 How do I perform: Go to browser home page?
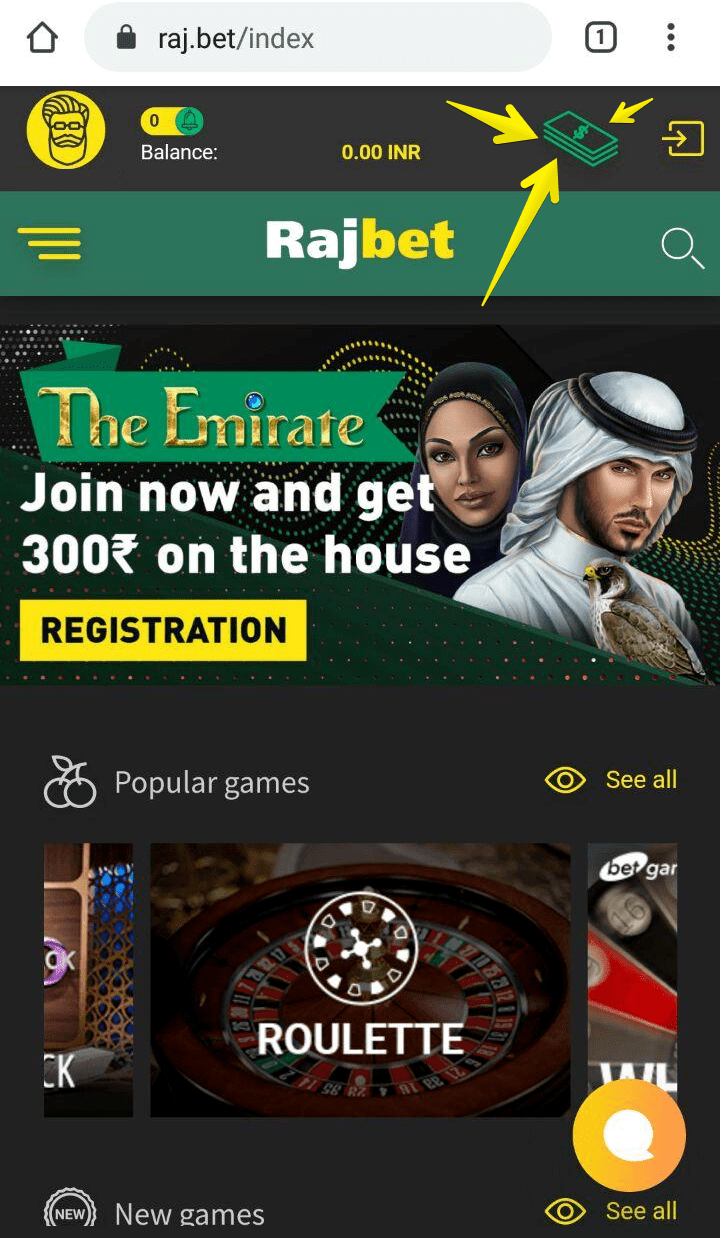coord(42,39)
